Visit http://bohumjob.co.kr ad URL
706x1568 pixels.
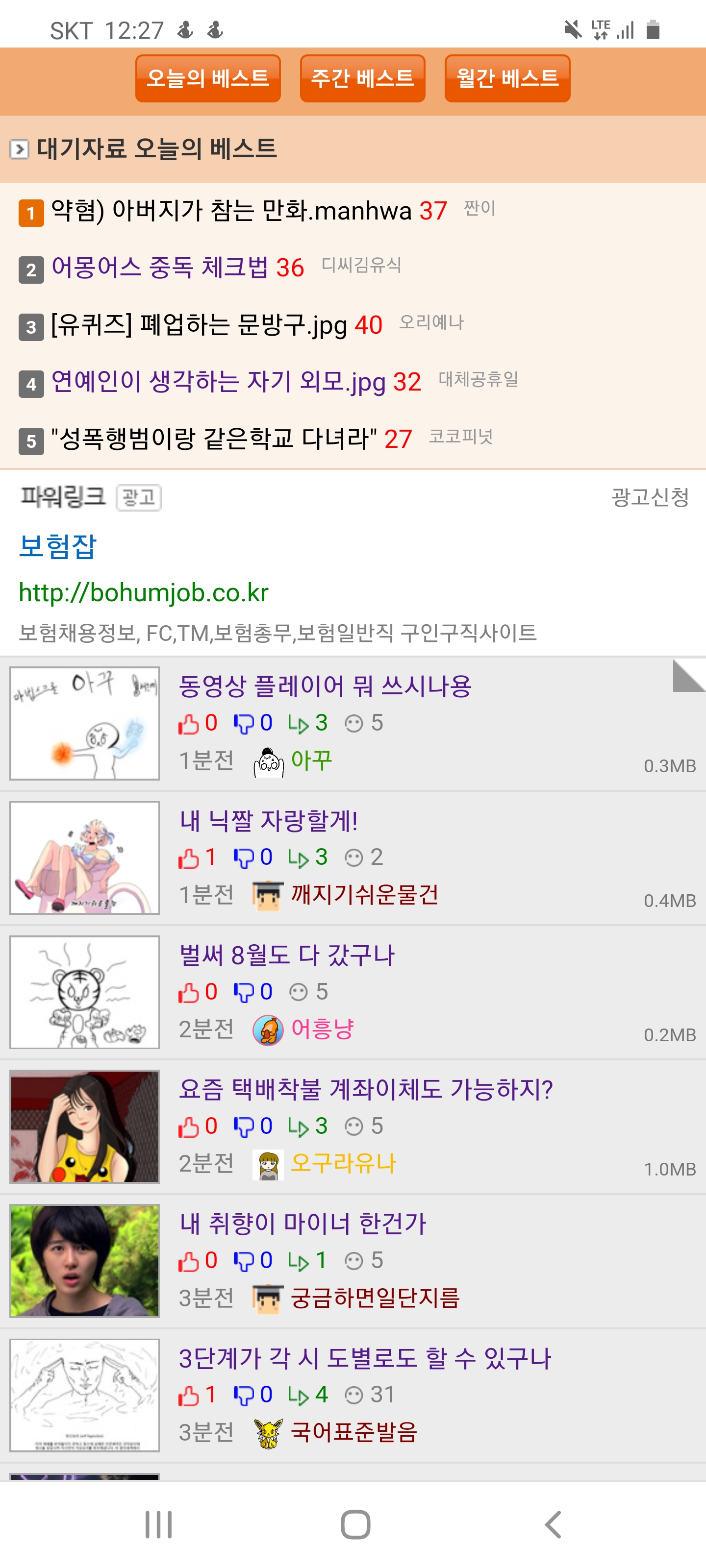point(144,593)
